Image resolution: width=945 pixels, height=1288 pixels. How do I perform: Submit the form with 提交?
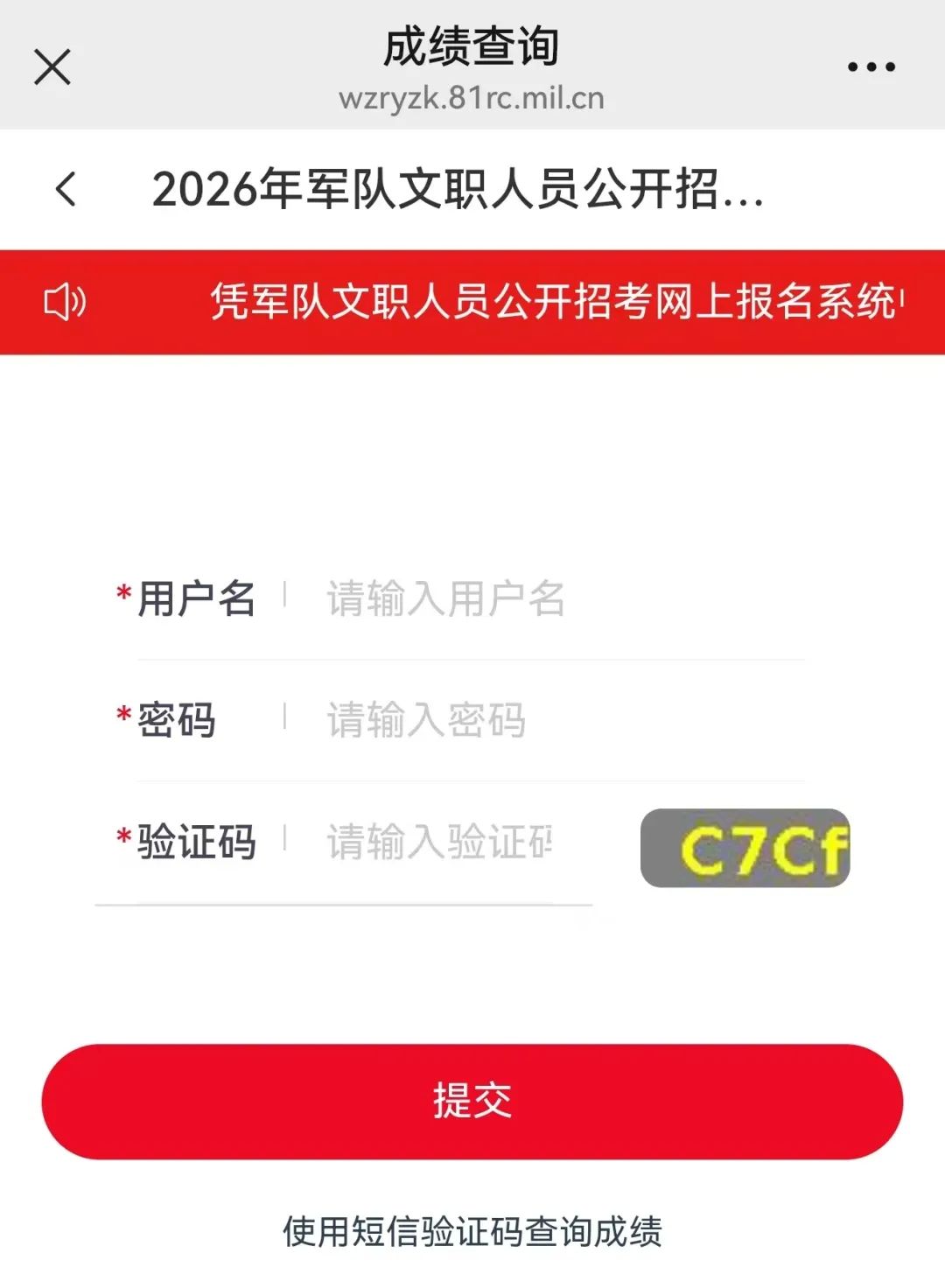pyautogui.click(x=472, y=1101)
